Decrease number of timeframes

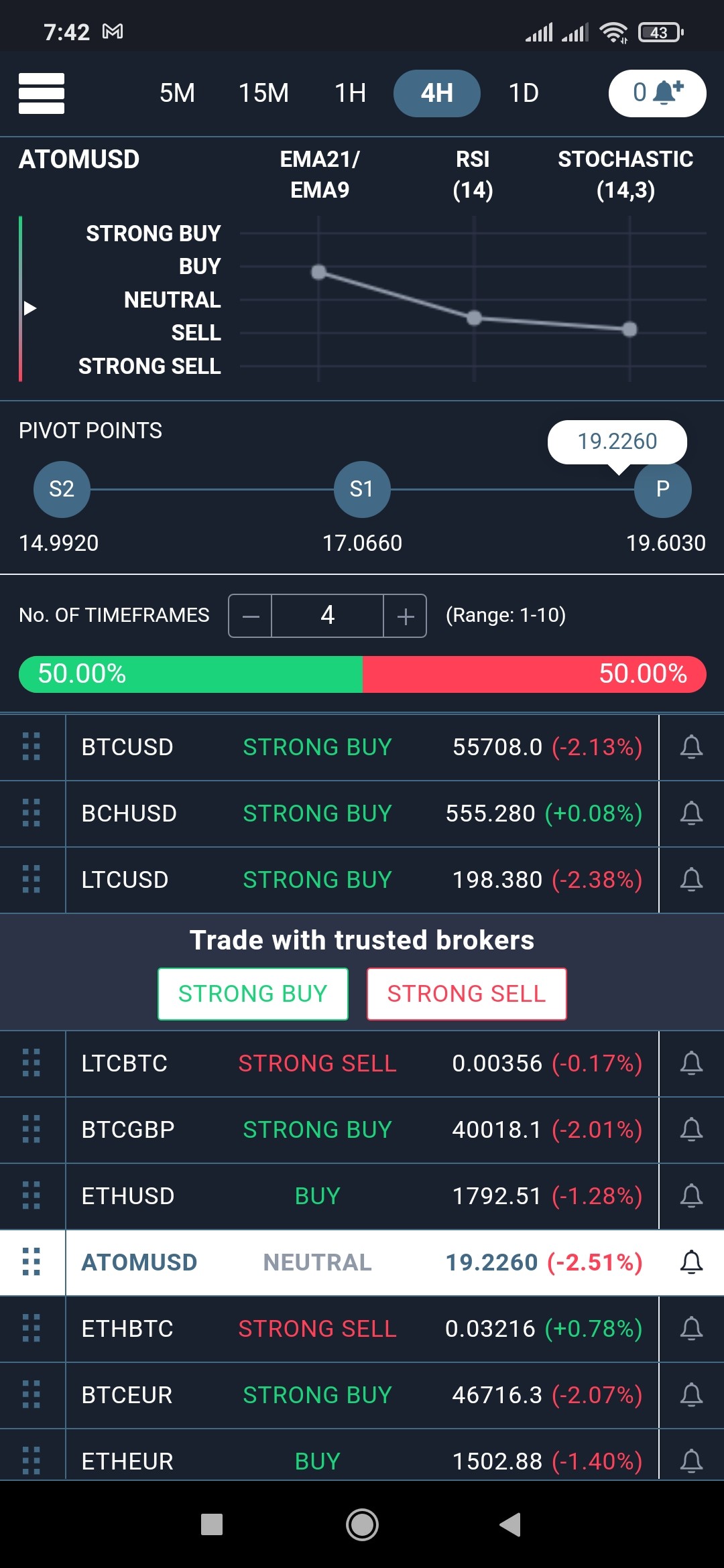click(x=251, y=616)
